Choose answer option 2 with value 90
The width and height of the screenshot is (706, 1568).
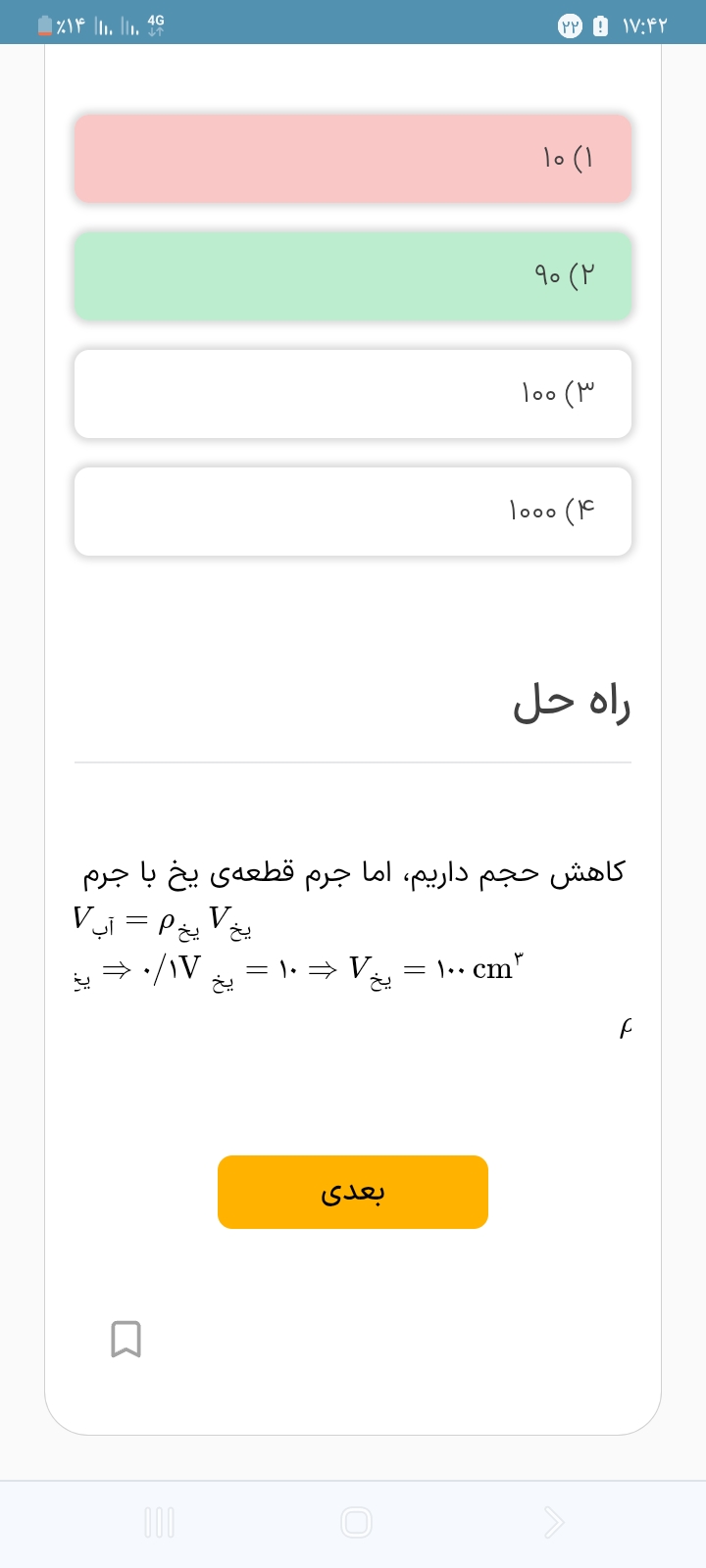coord(353,276)
